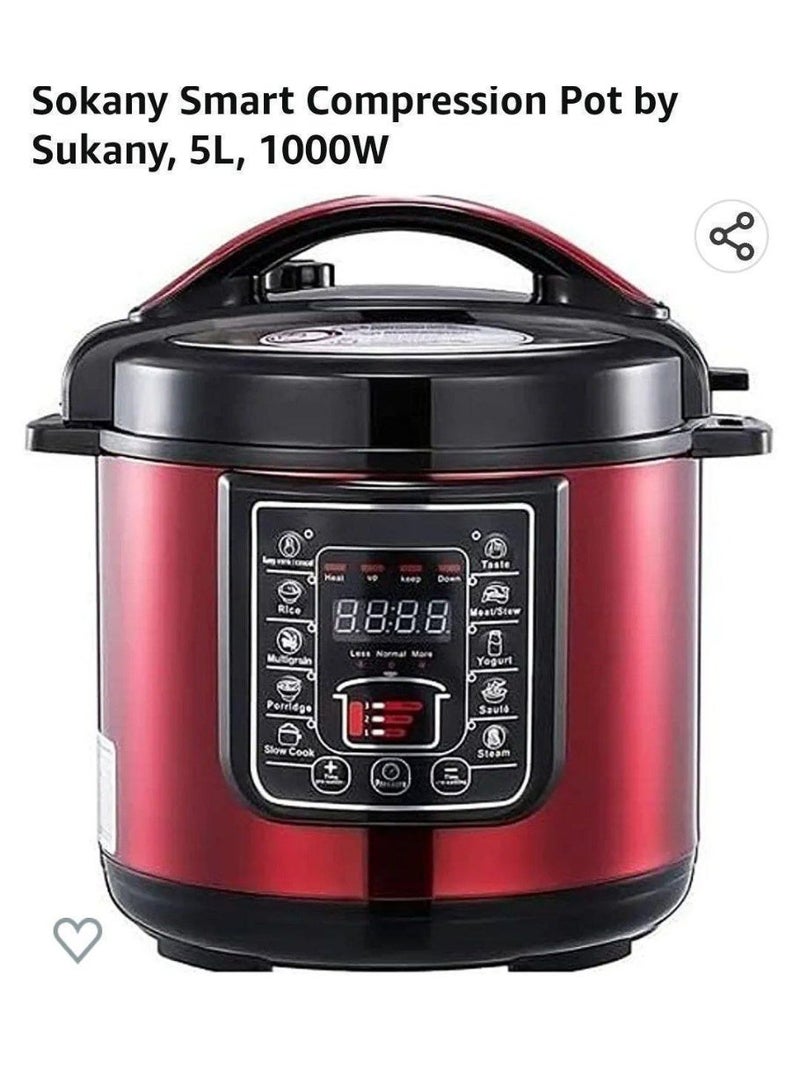This screenshot has height=1091, width=800.
Task: Select the Multigrain cooking function icon
Action: (x=289, y=642)
